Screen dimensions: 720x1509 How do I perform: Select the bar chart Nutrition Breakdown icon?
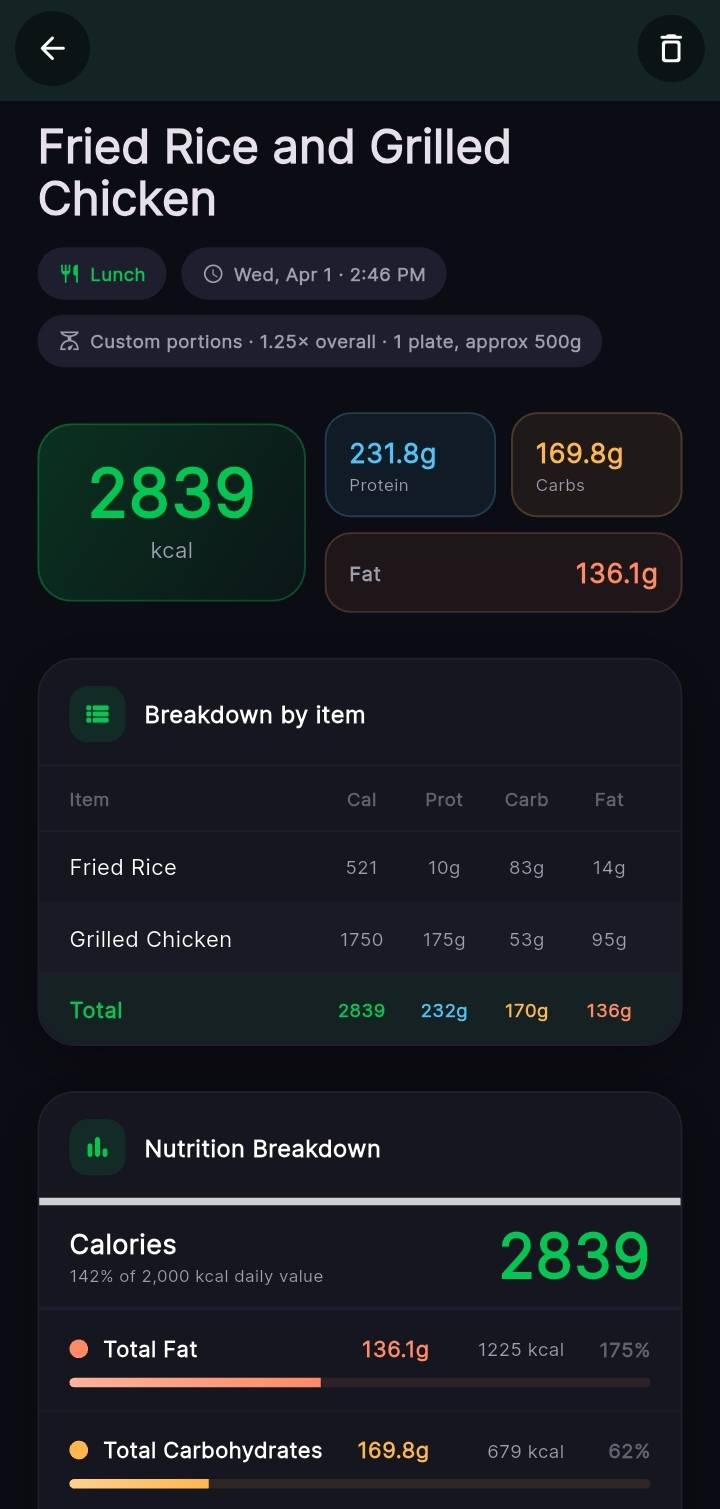pyautogui.click(x=97, y=1147)
